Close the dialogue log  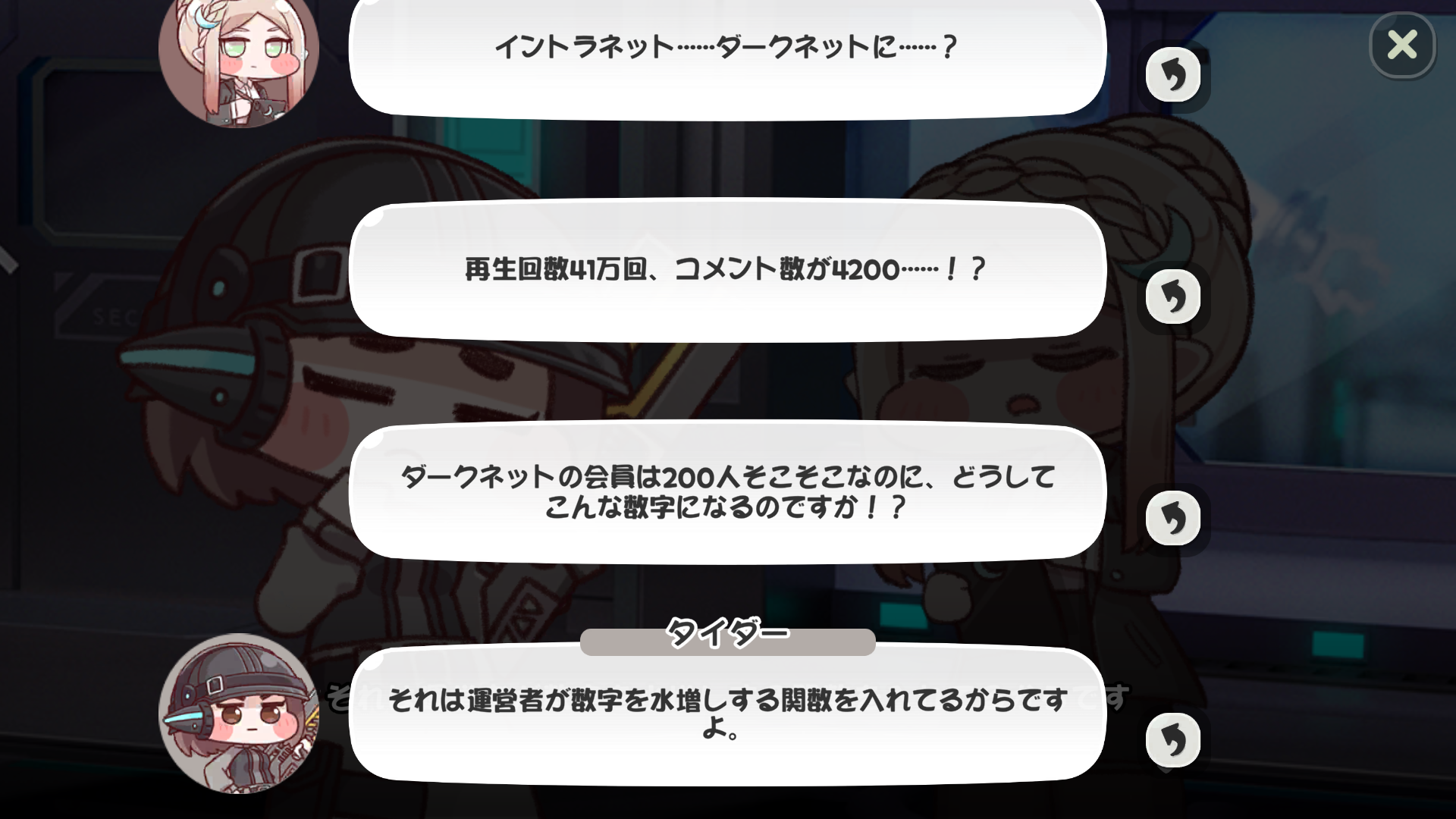tap(1402, 45)
